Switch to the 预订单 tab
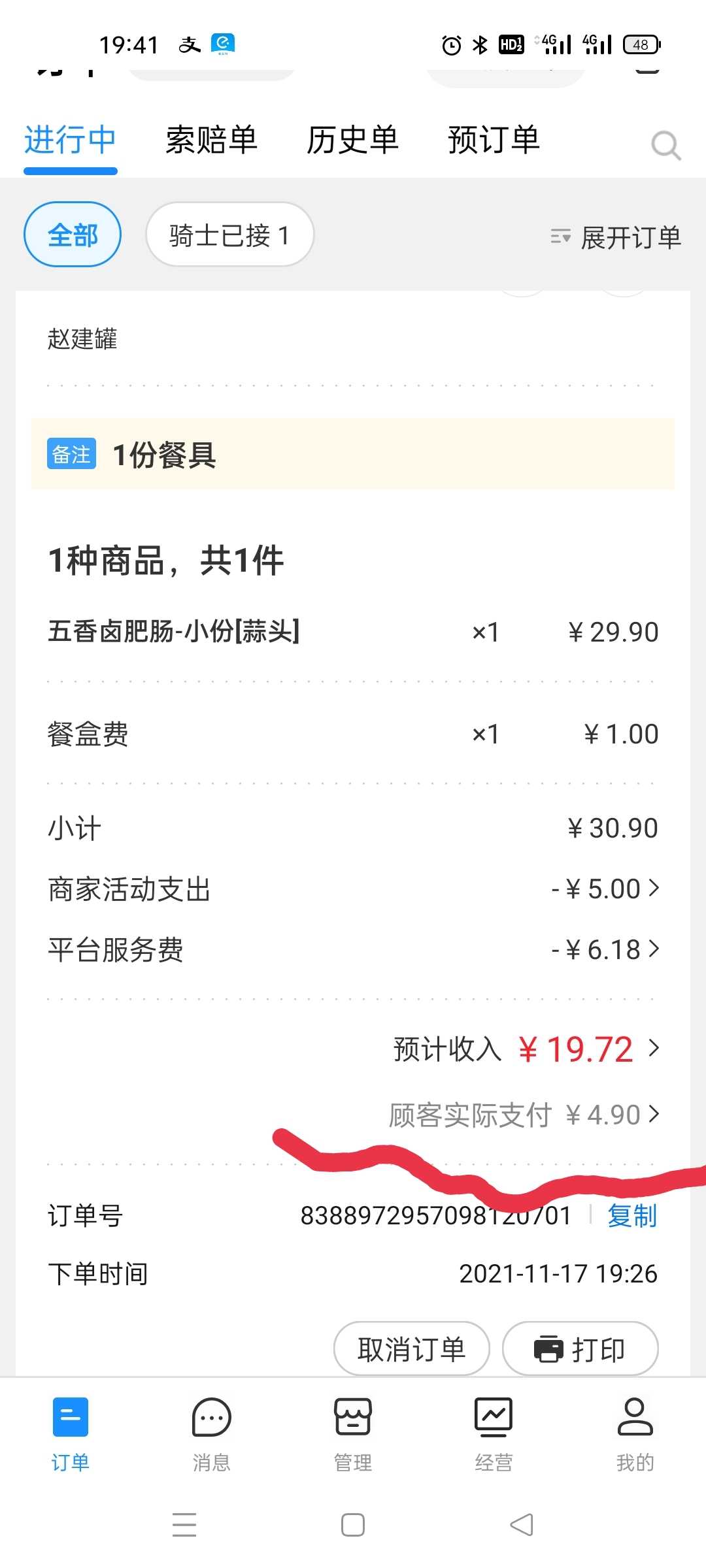Image resolution: width=706 pixels, height=1568 pixels. coord(494,140)
